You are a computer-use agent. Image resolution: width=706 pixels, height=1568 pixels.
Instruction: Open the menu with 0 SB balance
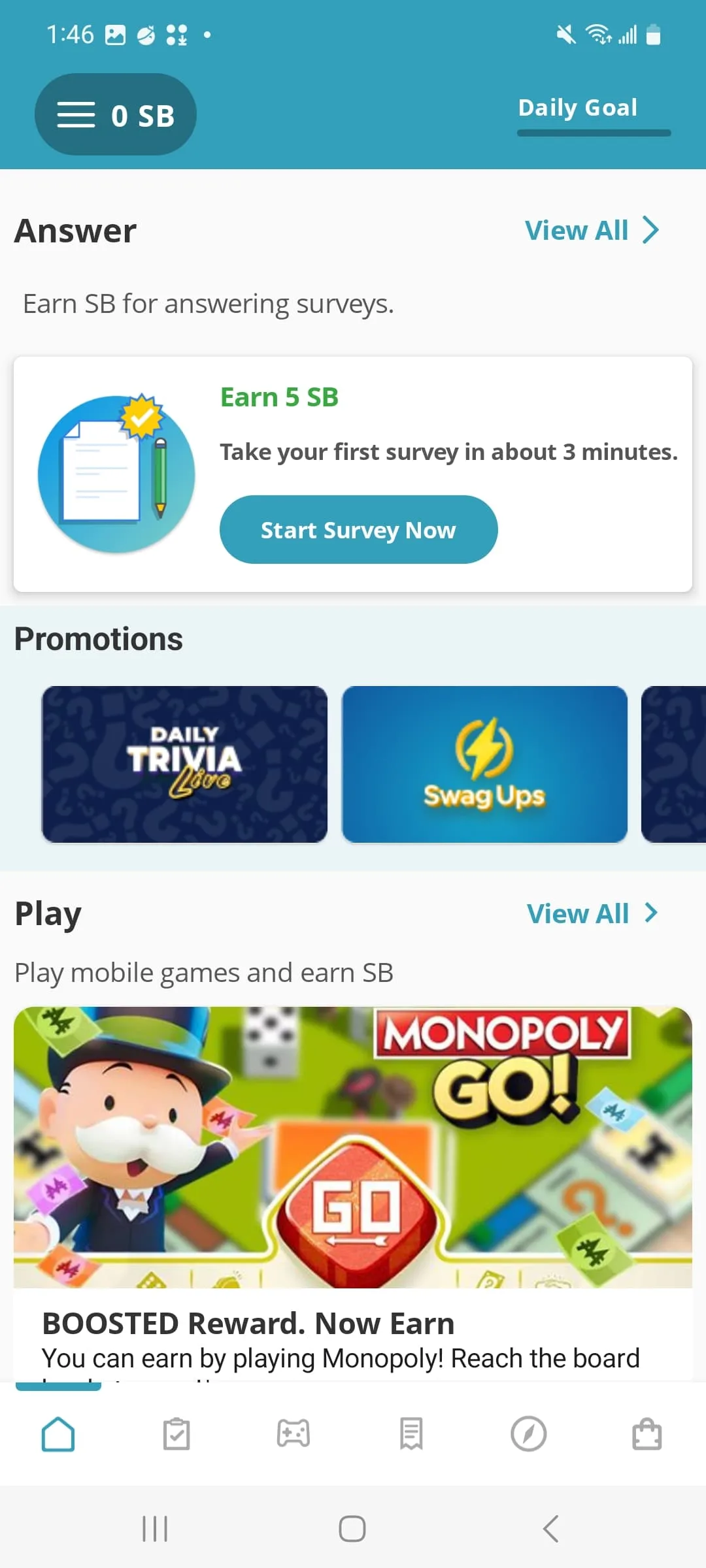coord(115,115)
